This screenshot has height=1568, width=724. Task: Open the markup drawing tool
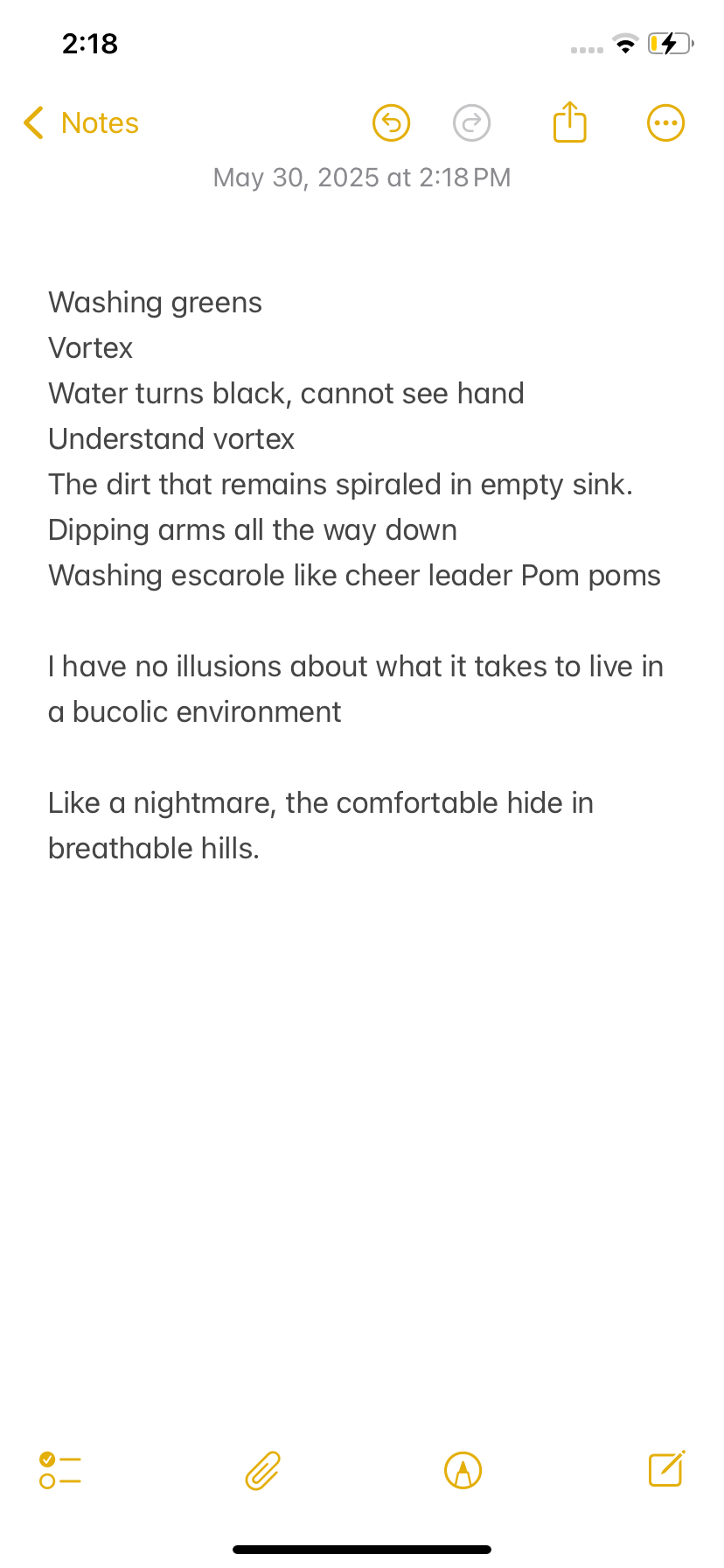[463, 1470]
